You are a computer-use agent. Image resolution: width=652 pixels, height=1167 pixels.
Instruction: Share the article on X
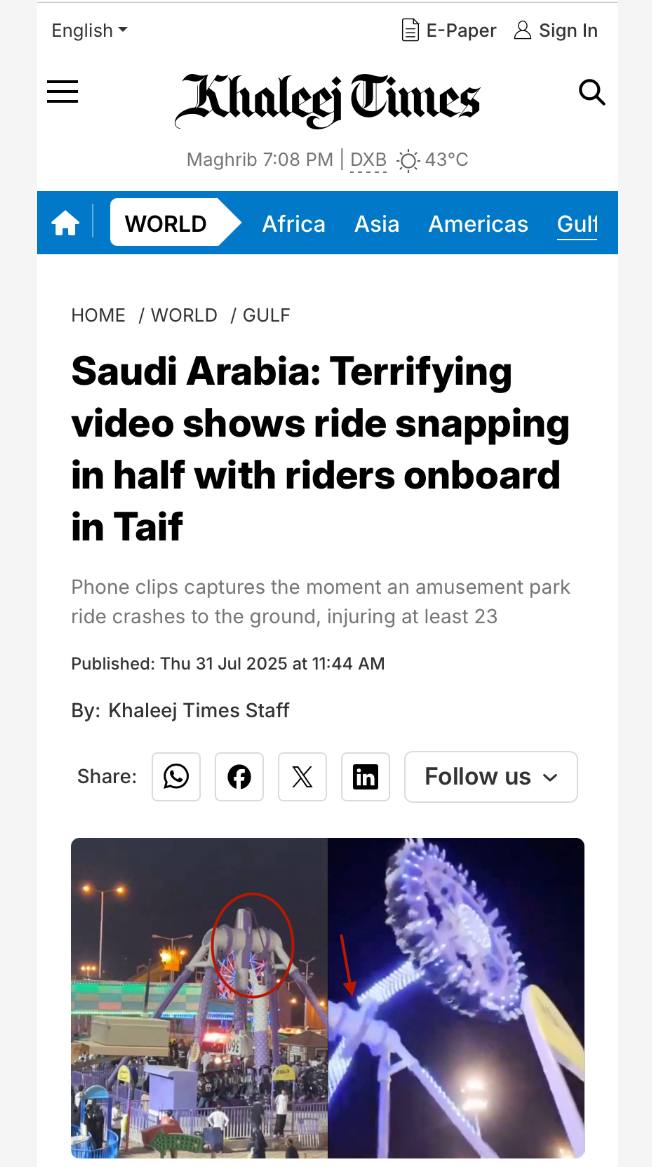tap(302, 776)
